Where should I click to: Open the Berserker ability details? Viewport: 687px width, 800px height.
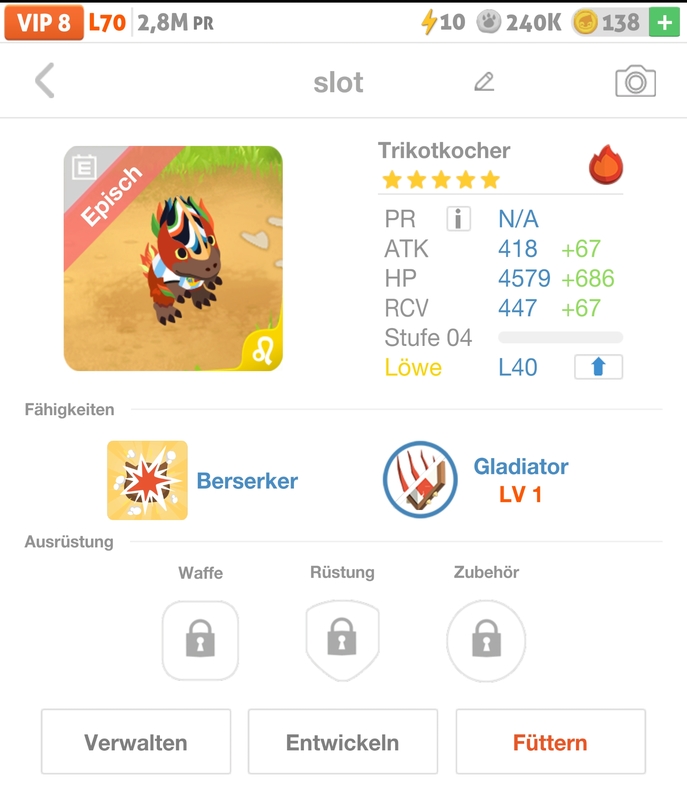pyautogui.click(x=148, y=480)
